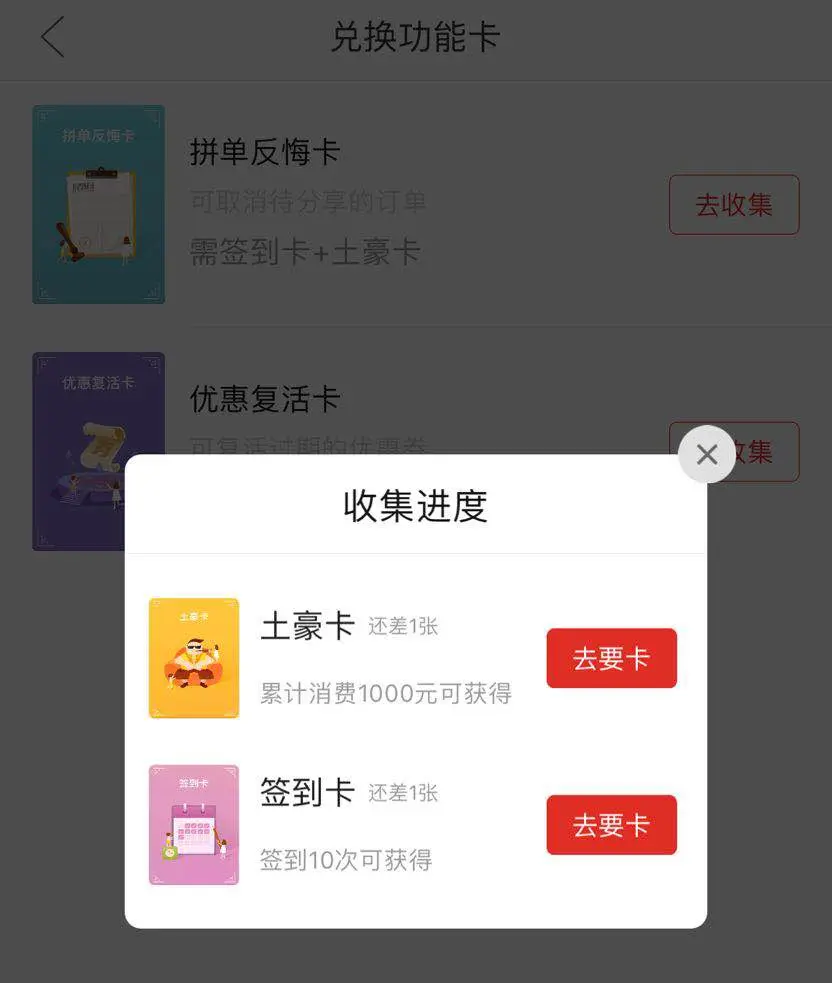Request the 签到卡 with 去要卡
The height and width of the screenshot is (983, 832).
[x=611, y=825]
